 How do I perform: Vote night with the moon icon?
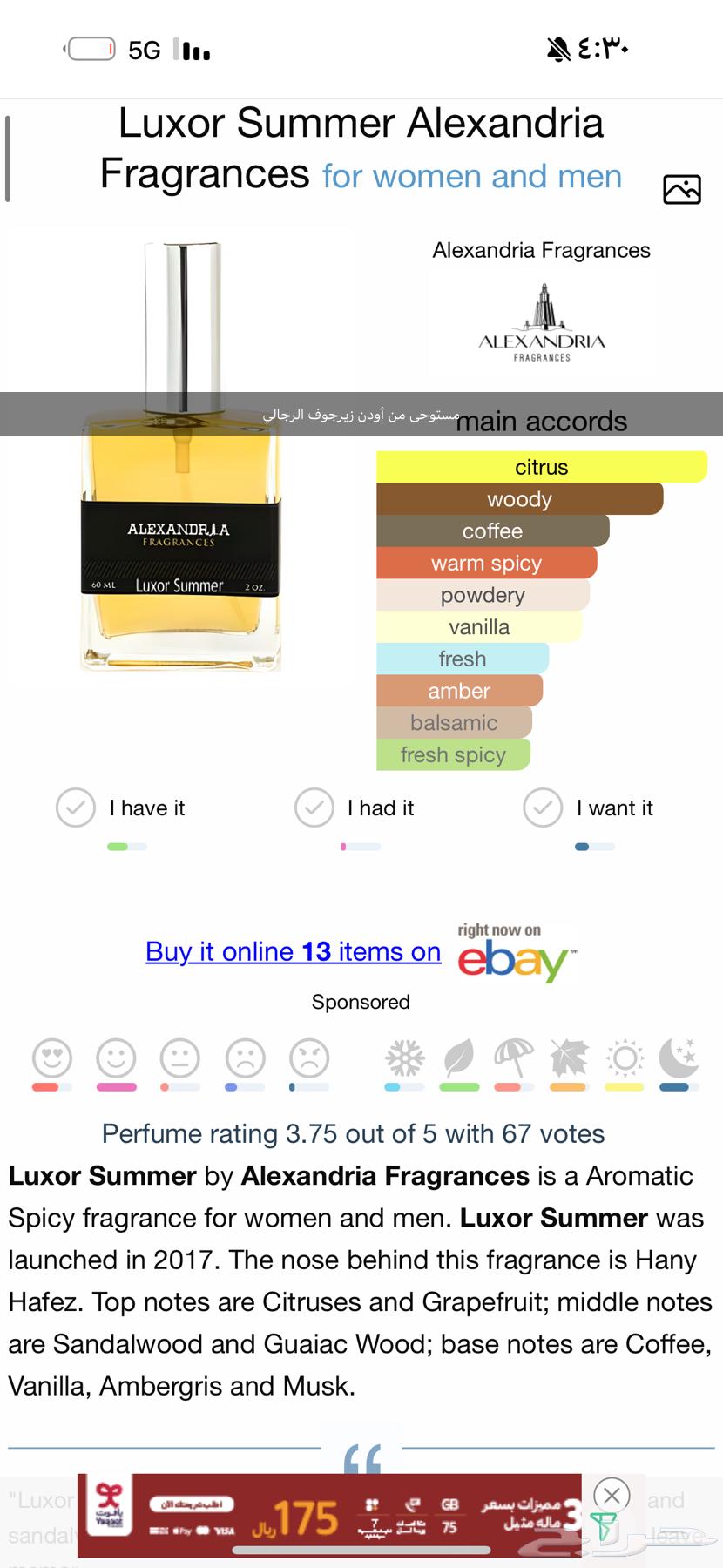click(x=679, y=1058)
